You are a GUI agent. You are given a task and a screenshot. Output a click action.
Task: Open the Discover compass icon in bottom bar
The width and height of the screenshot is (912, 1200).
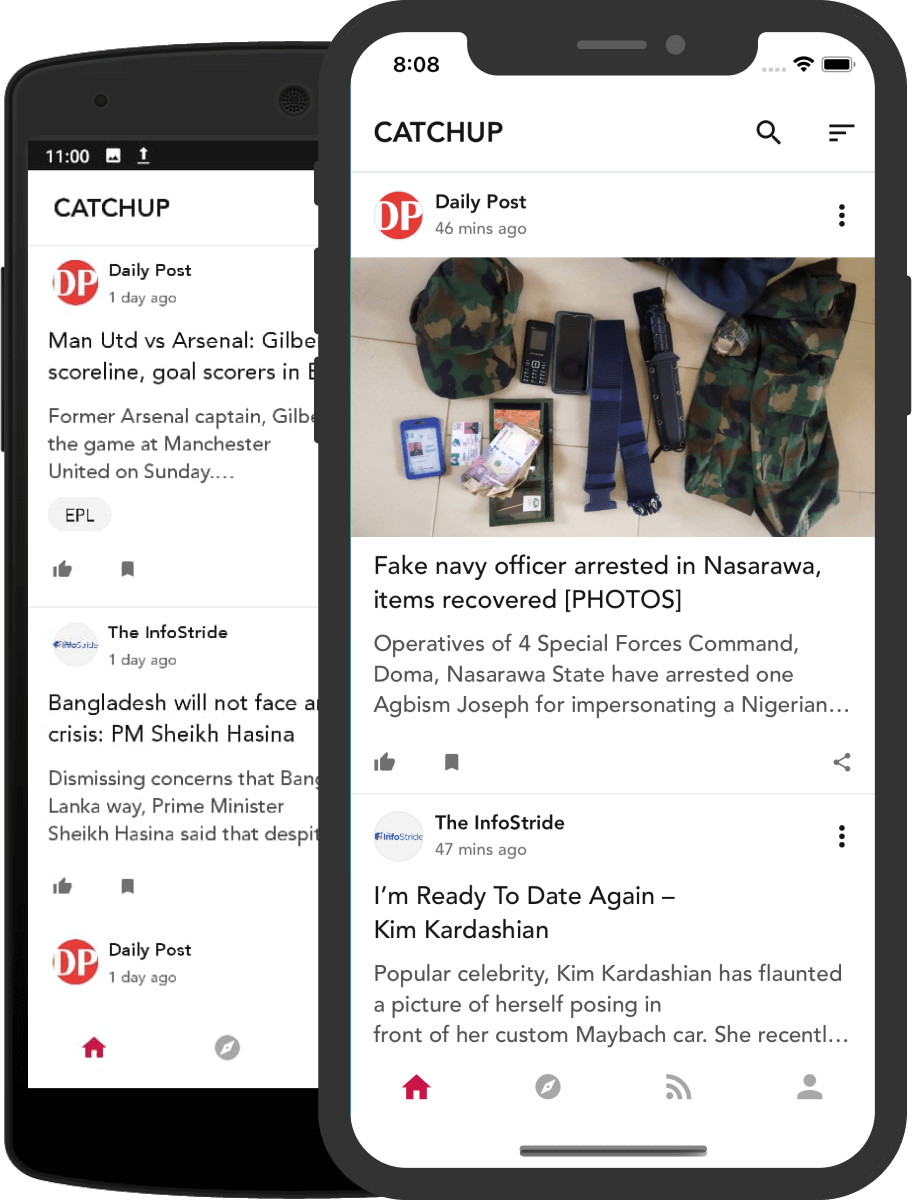548,1087
